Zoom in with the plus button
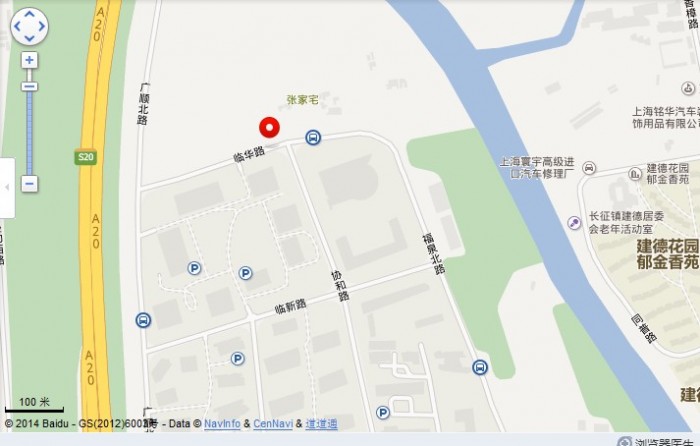 pos(29,60)
